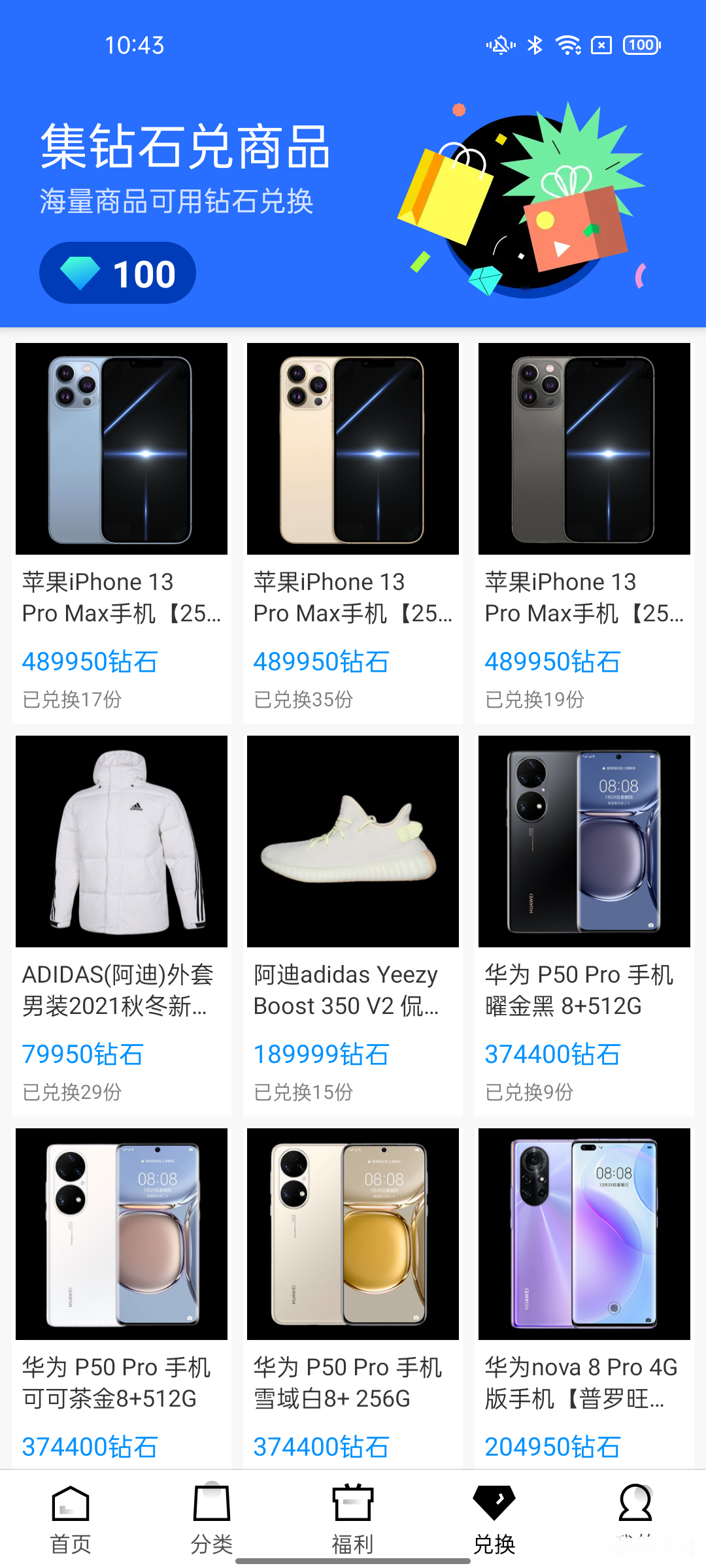
Task: Tap the 489950钻石 price of the first iPhone 13
Action: point(92,662)
